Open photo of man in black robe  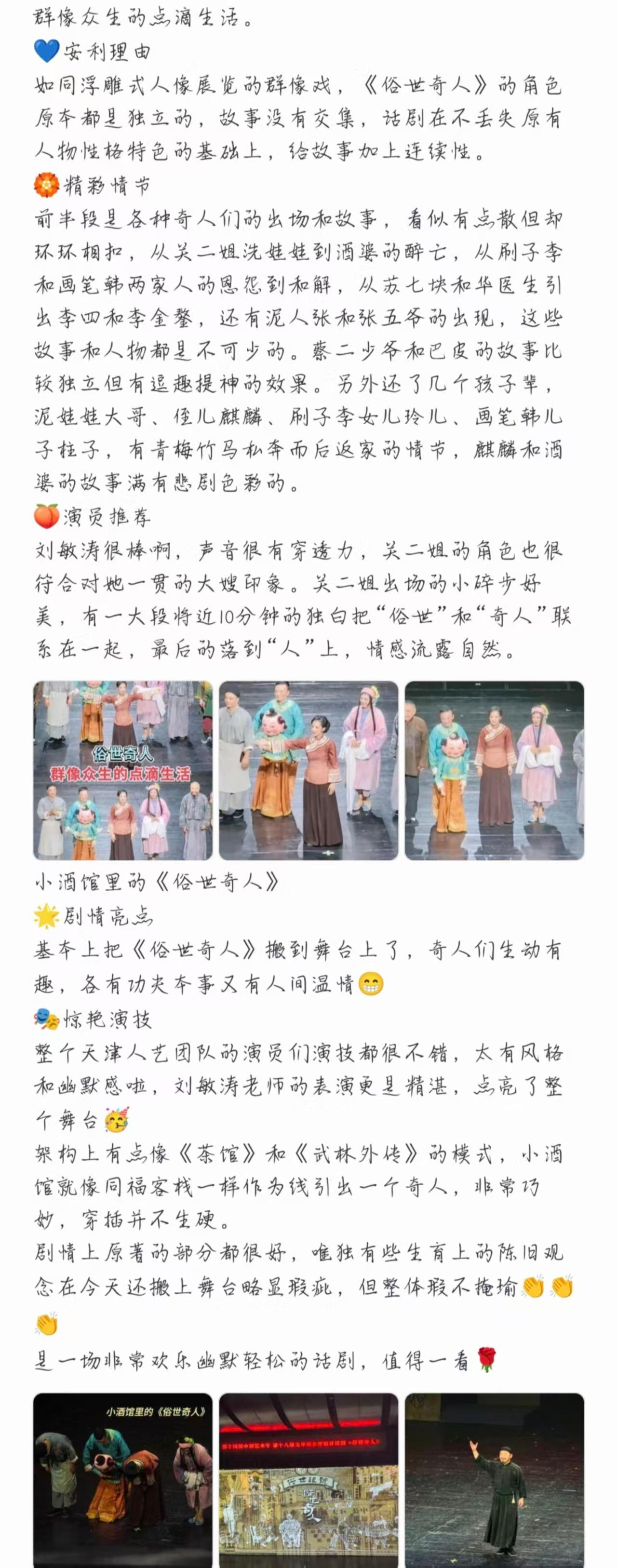(494, 1479)
